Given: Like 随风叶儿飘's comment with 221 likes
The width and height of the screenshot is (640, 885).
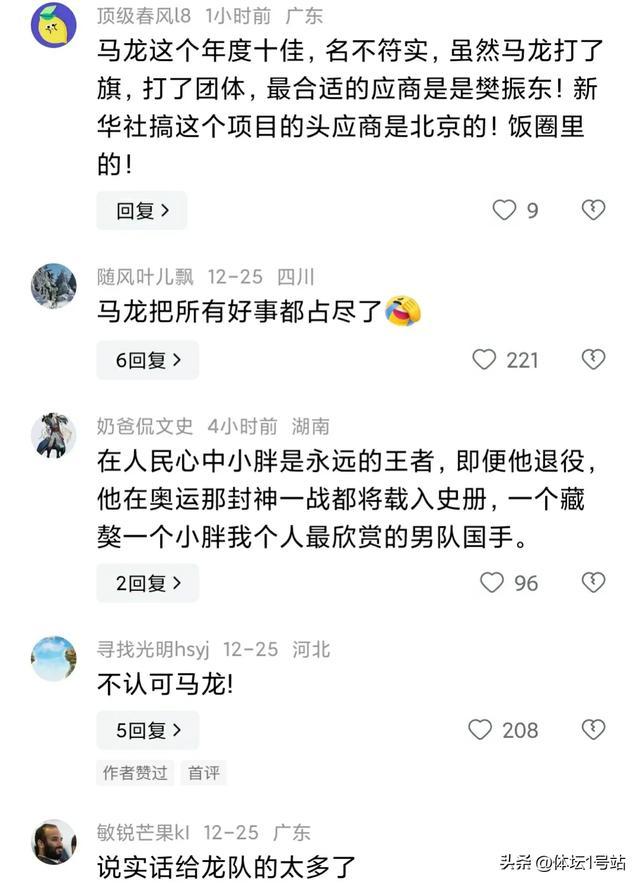Looking at the screenshot, I should [484, 360].
